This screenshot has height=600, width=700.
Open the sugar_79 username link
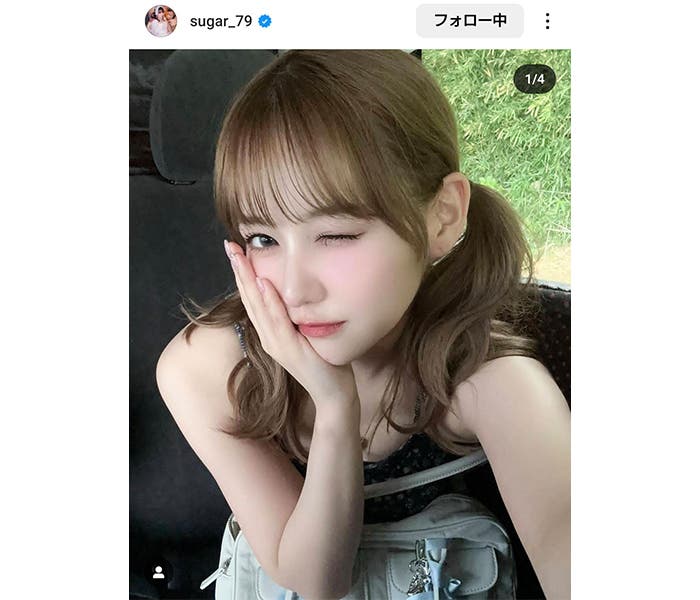[x=221, y=21]
